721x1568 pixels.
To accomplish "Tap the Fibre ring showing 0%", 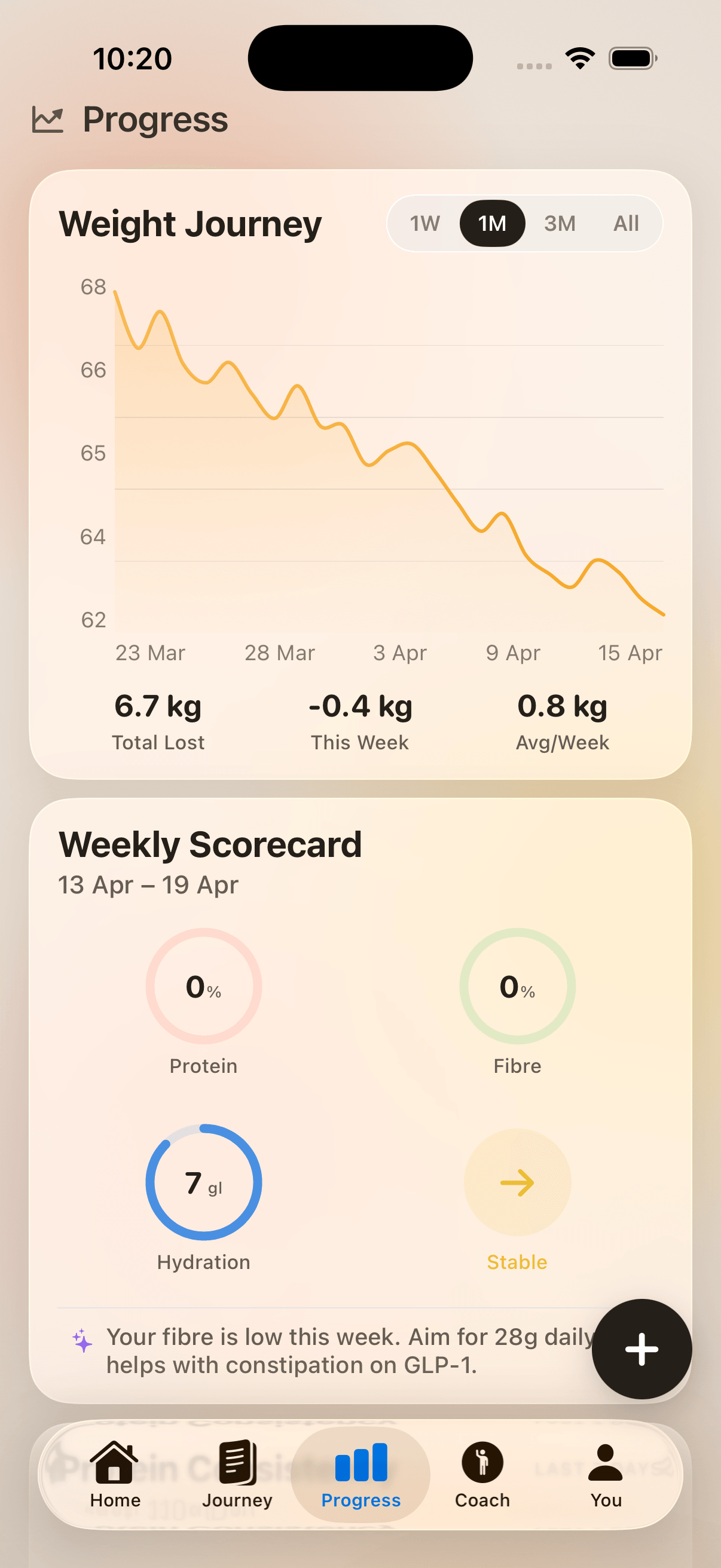I will (x=517, y=987).
